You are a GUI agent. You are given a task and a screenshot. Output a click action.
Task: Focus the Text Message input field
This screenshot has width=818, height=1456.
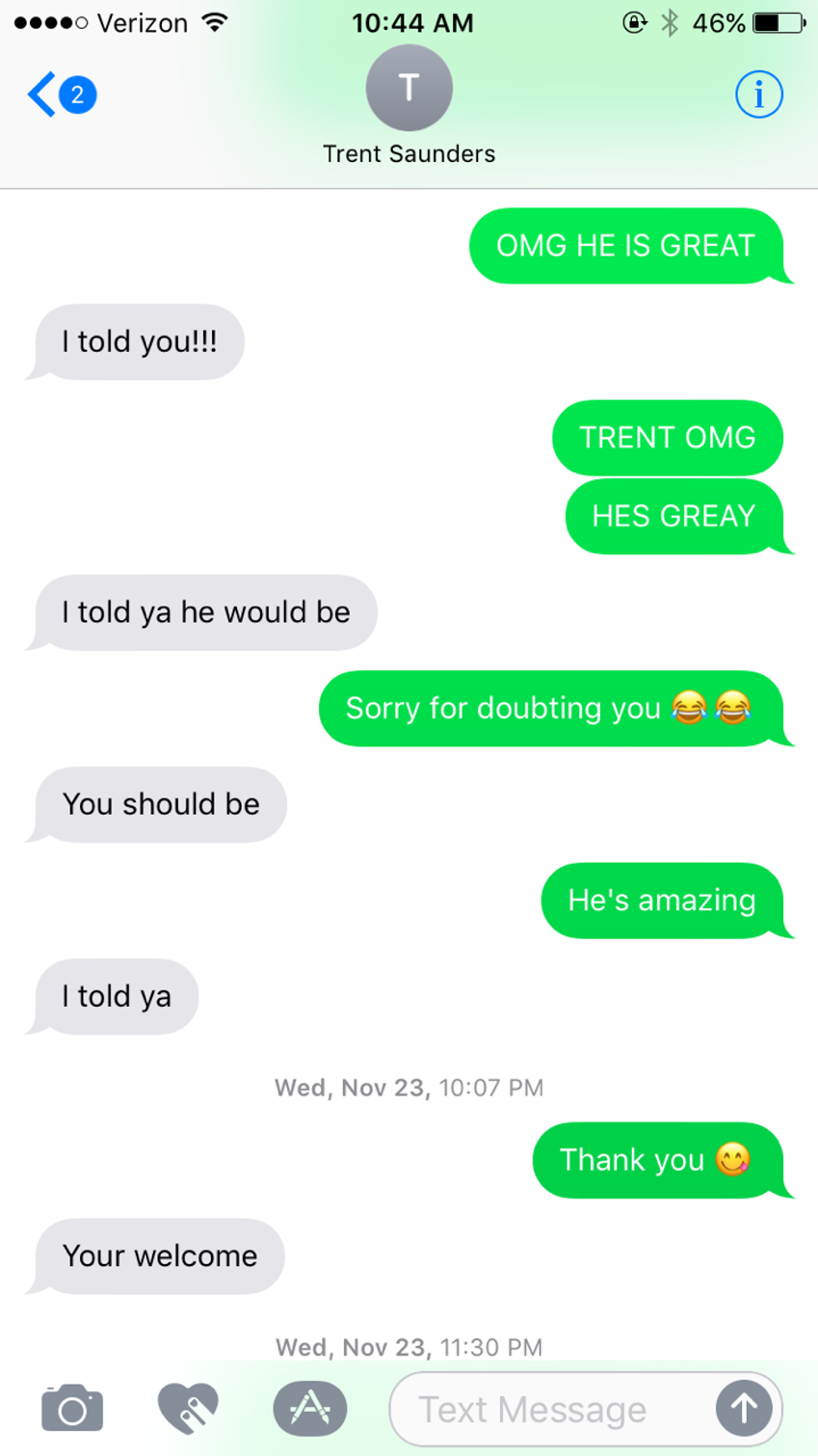[x=543, y=1409]
